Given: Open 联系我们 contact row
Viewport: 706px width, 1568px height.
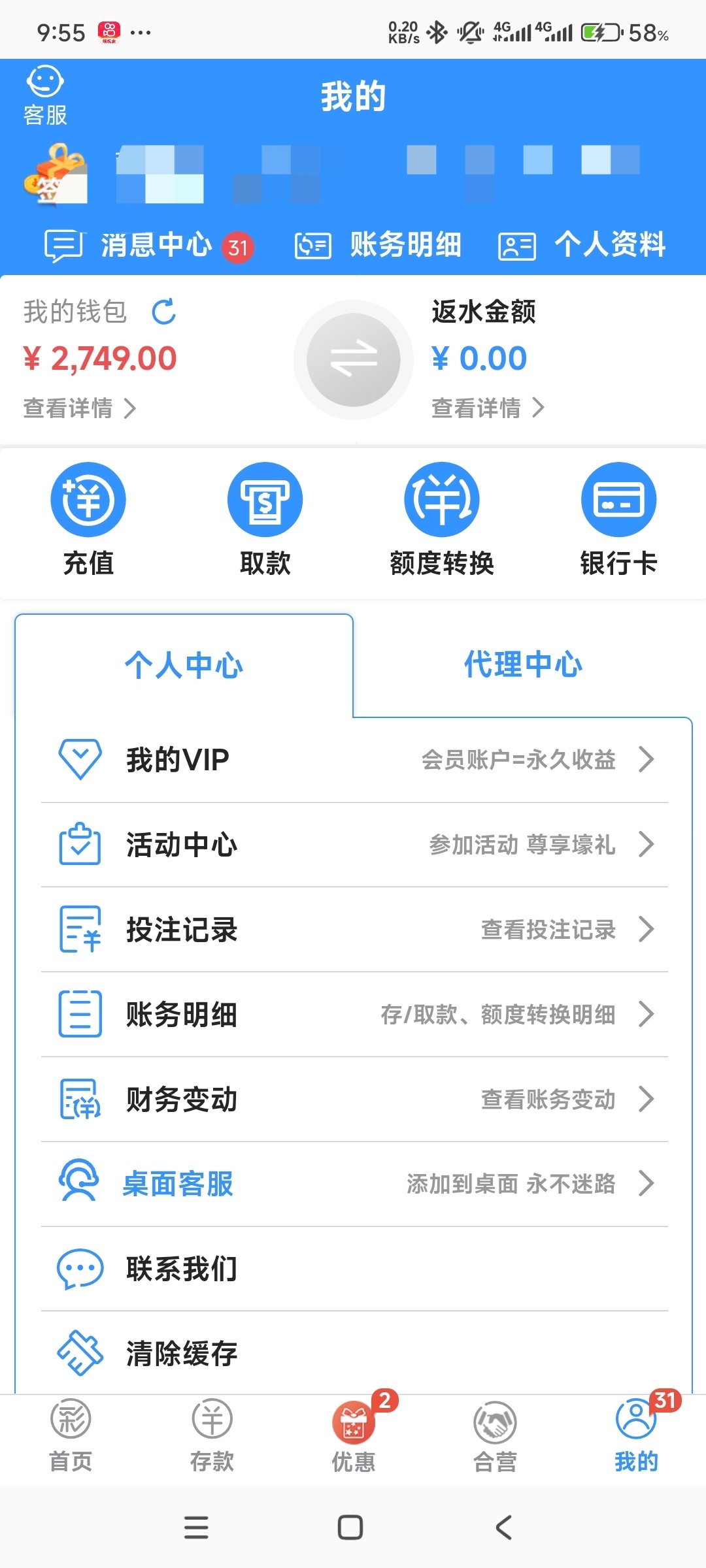Looking at the screenshot, I should pos(354,1269).
